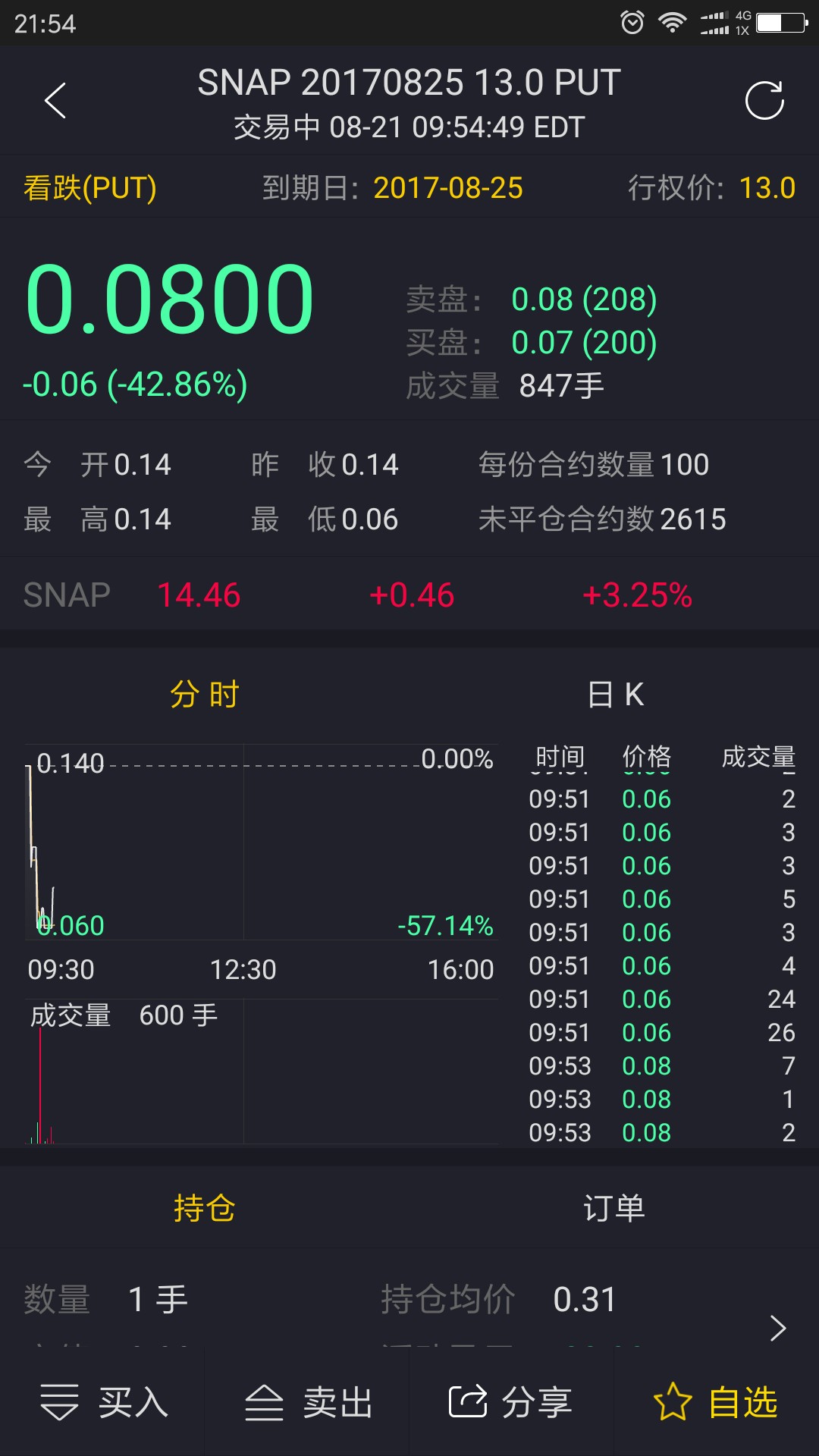819x1456 pixels.
Task: Refresh the option quote data
Action: point(764,100)
